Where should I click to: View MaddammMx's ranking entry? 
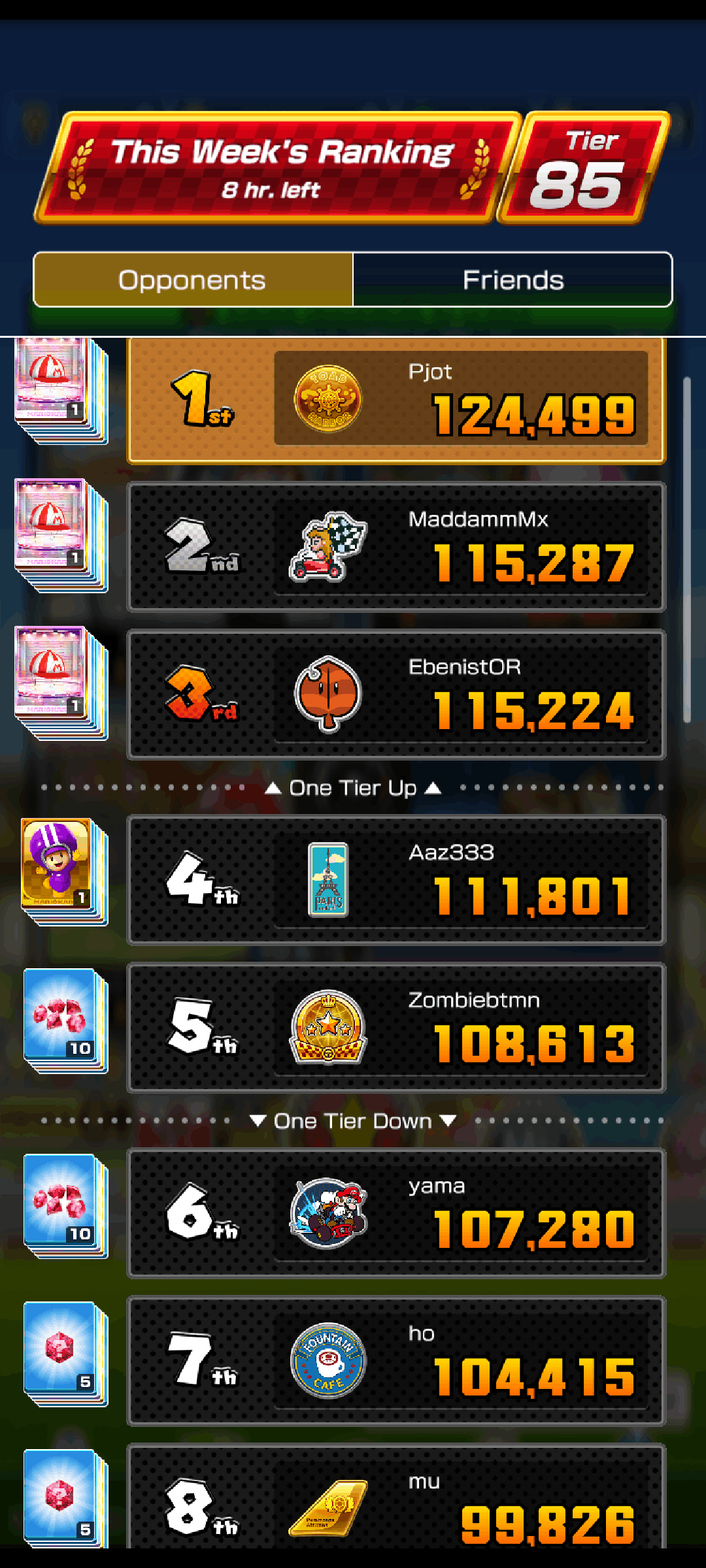click(396, 547)
